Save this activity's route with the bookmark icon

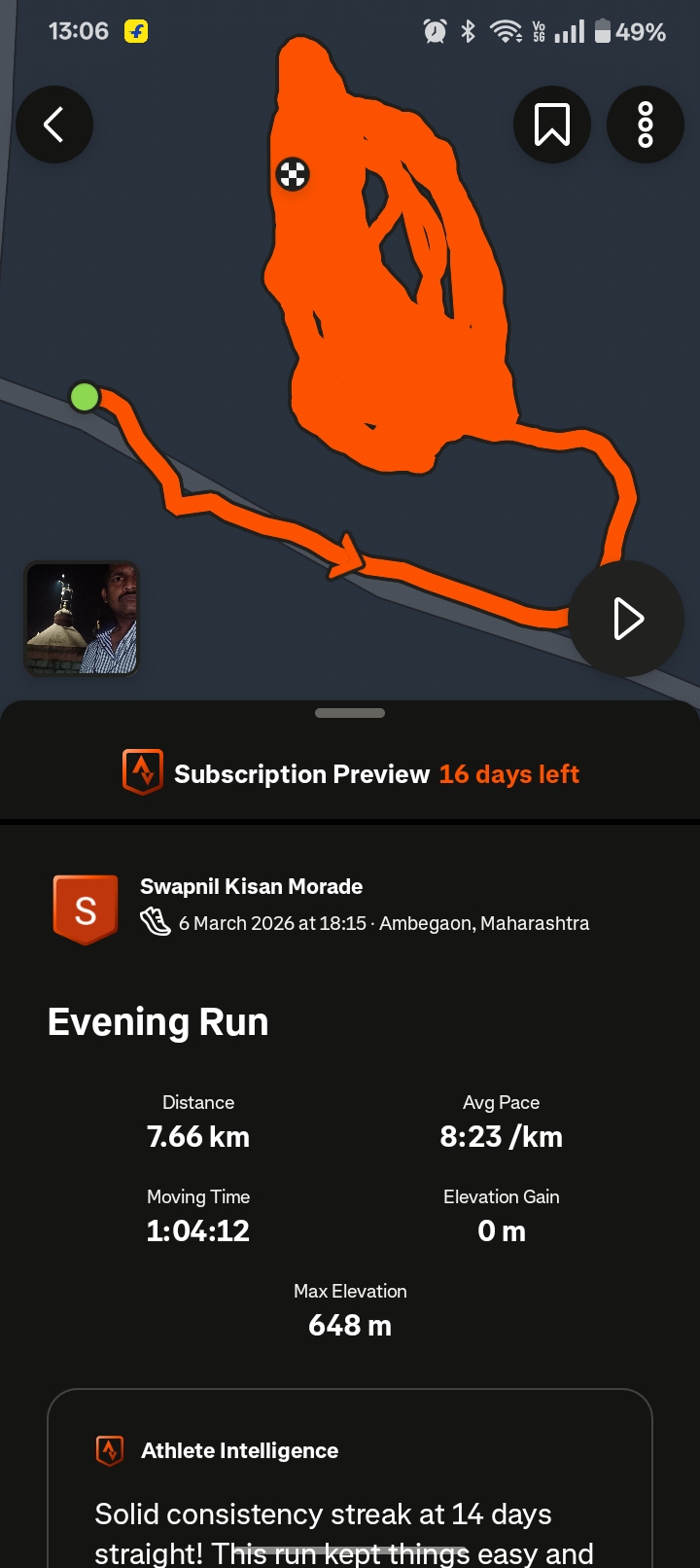point(552,125)
